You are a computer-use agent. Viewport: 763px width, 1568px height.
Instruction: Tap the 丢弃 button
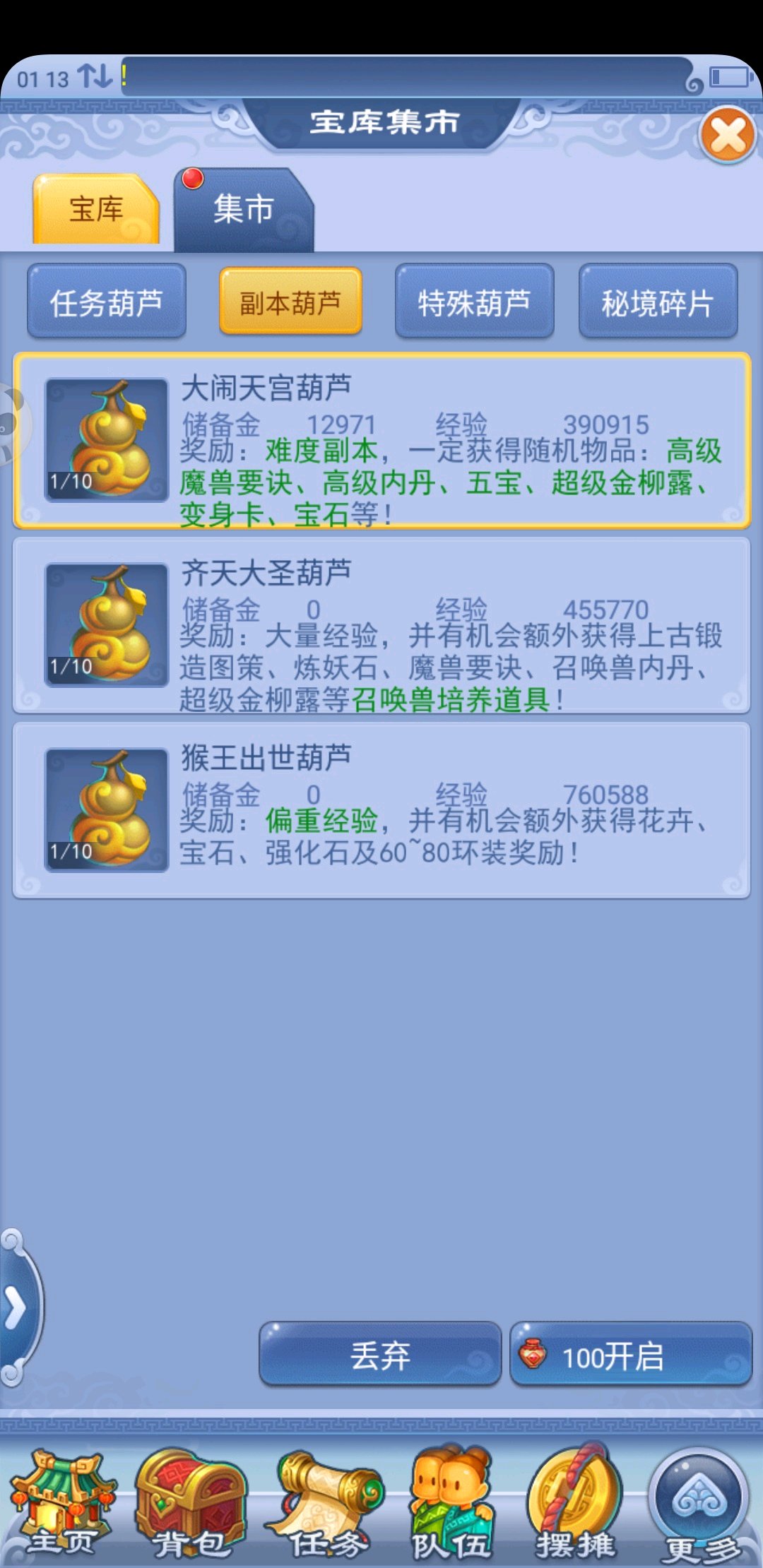click(380, 1354)
